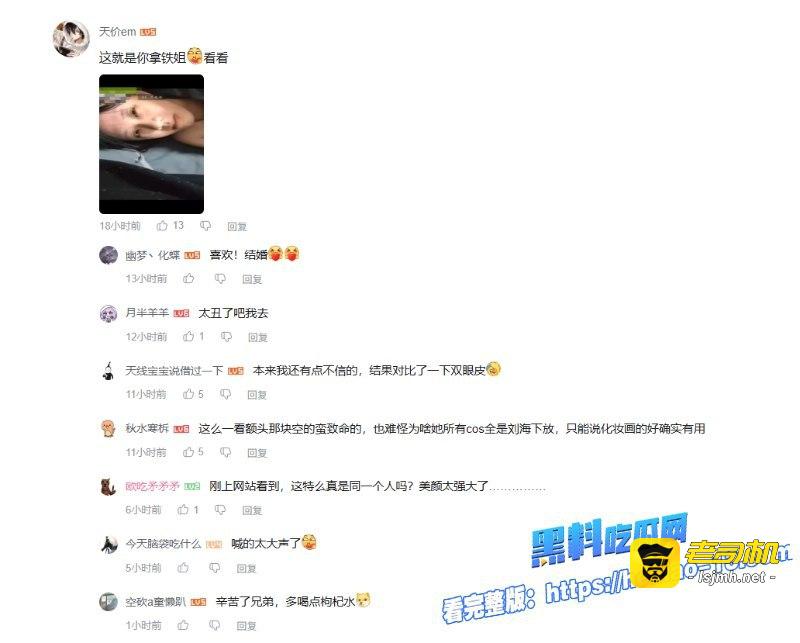Image resolution: width=800 pixels, height=643 pixels.
Task: Dislike 月半羊羊's reply
Action: [226, 336]
